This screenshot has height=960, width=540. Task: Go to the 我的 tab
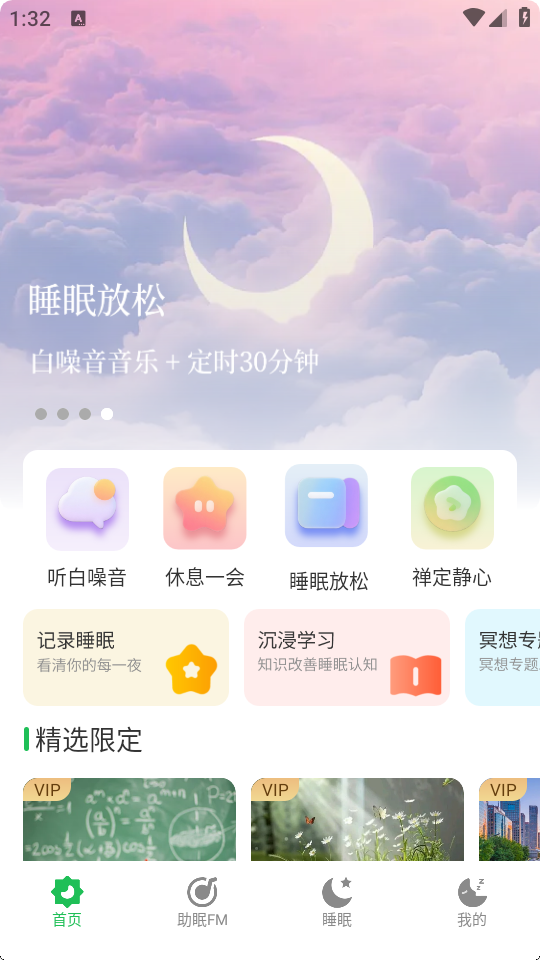(472, 902)
